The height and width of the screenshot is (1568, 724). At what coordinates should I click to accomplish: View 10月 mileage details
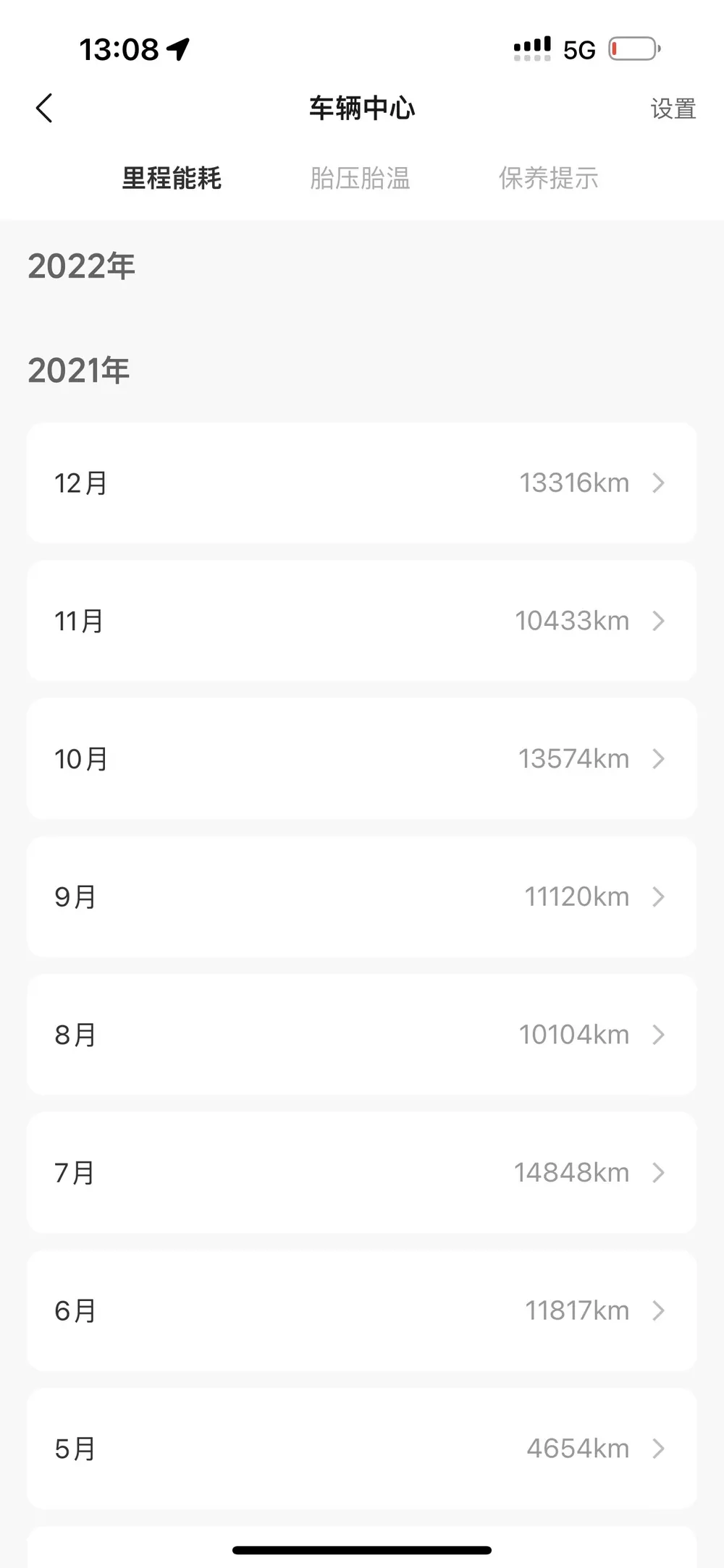[361, 758]
